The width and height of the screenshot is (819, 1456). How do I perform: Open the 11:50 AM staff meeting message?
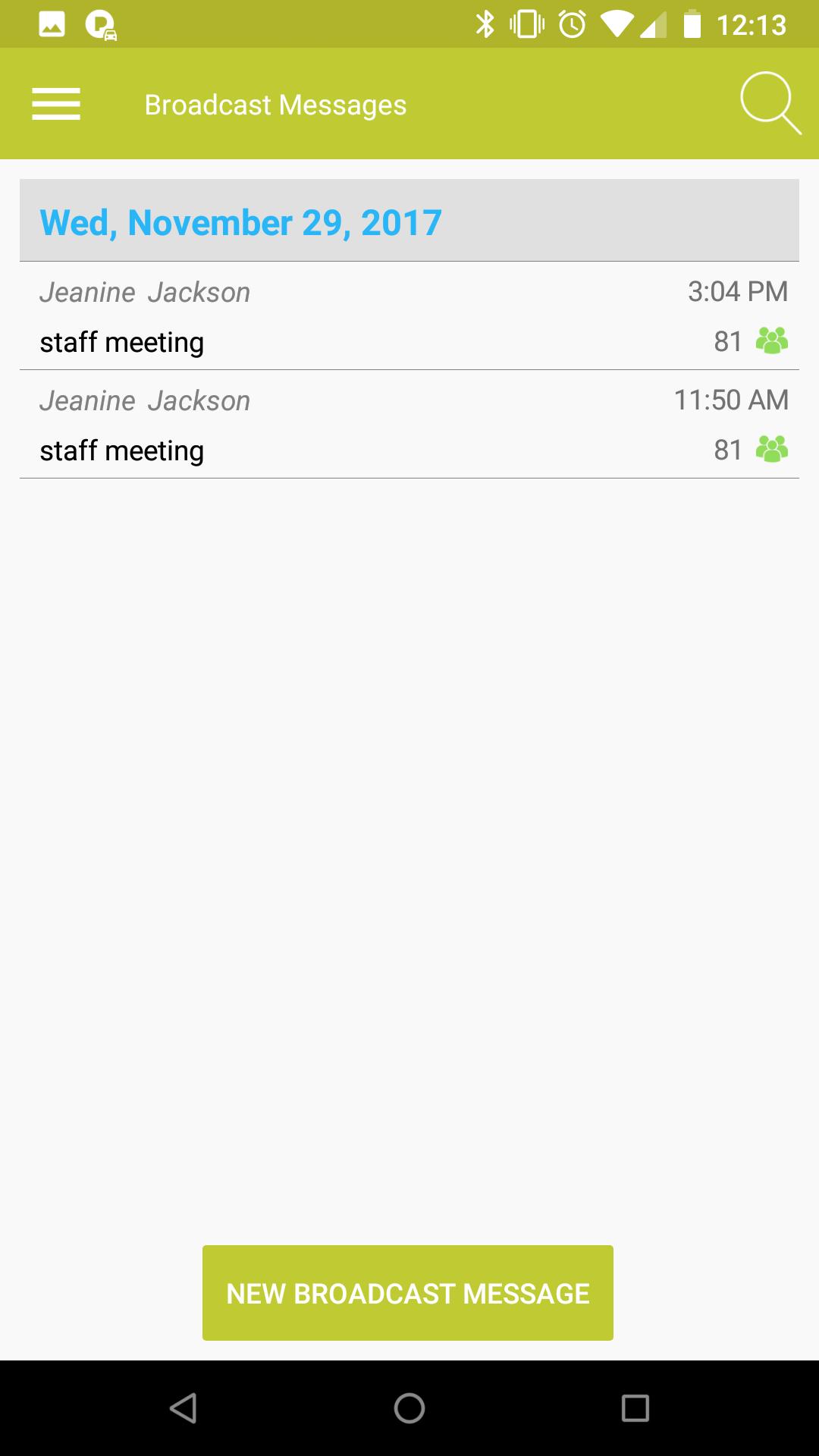tap(409, 425)
